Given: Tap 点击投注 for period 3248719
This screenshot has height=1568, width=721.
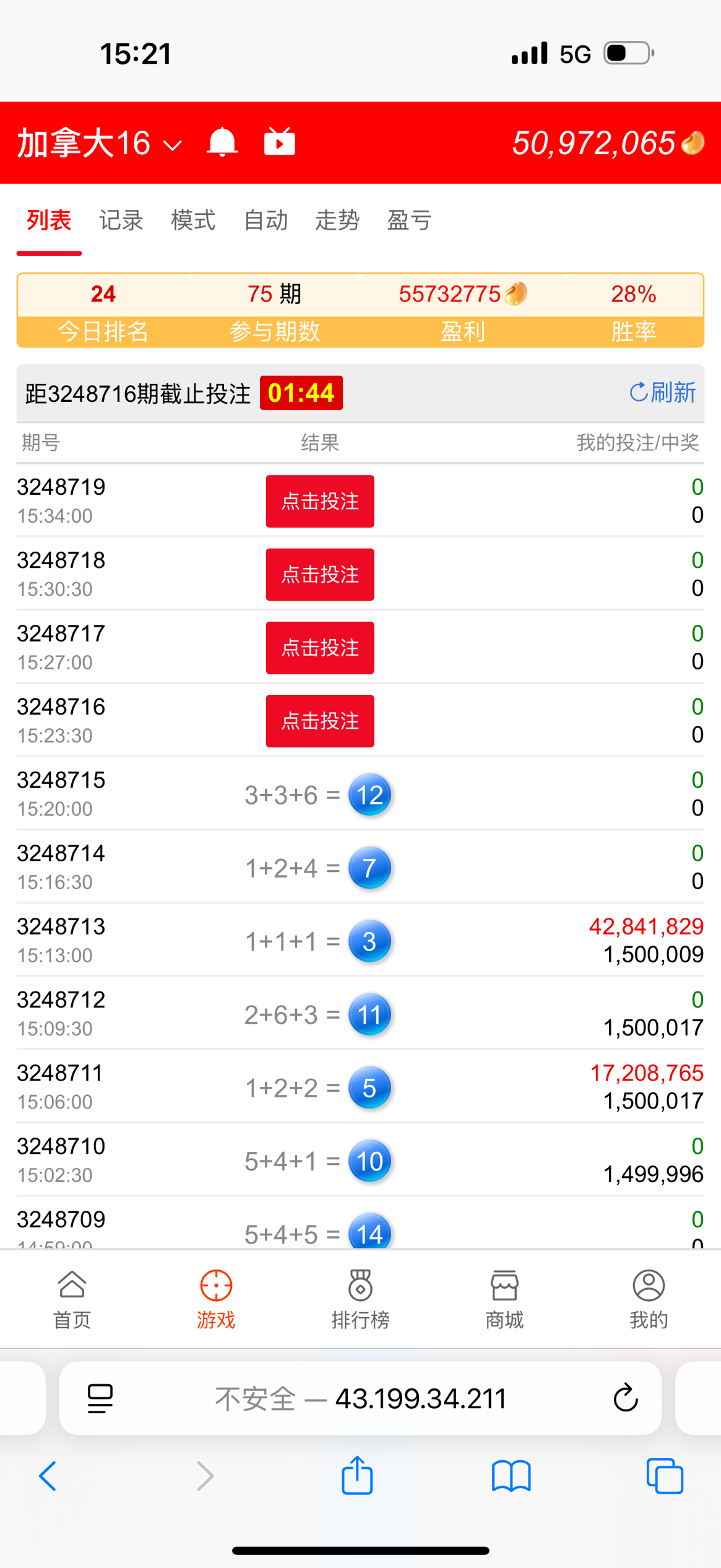Looking at the screenshot, I should 320,501.
